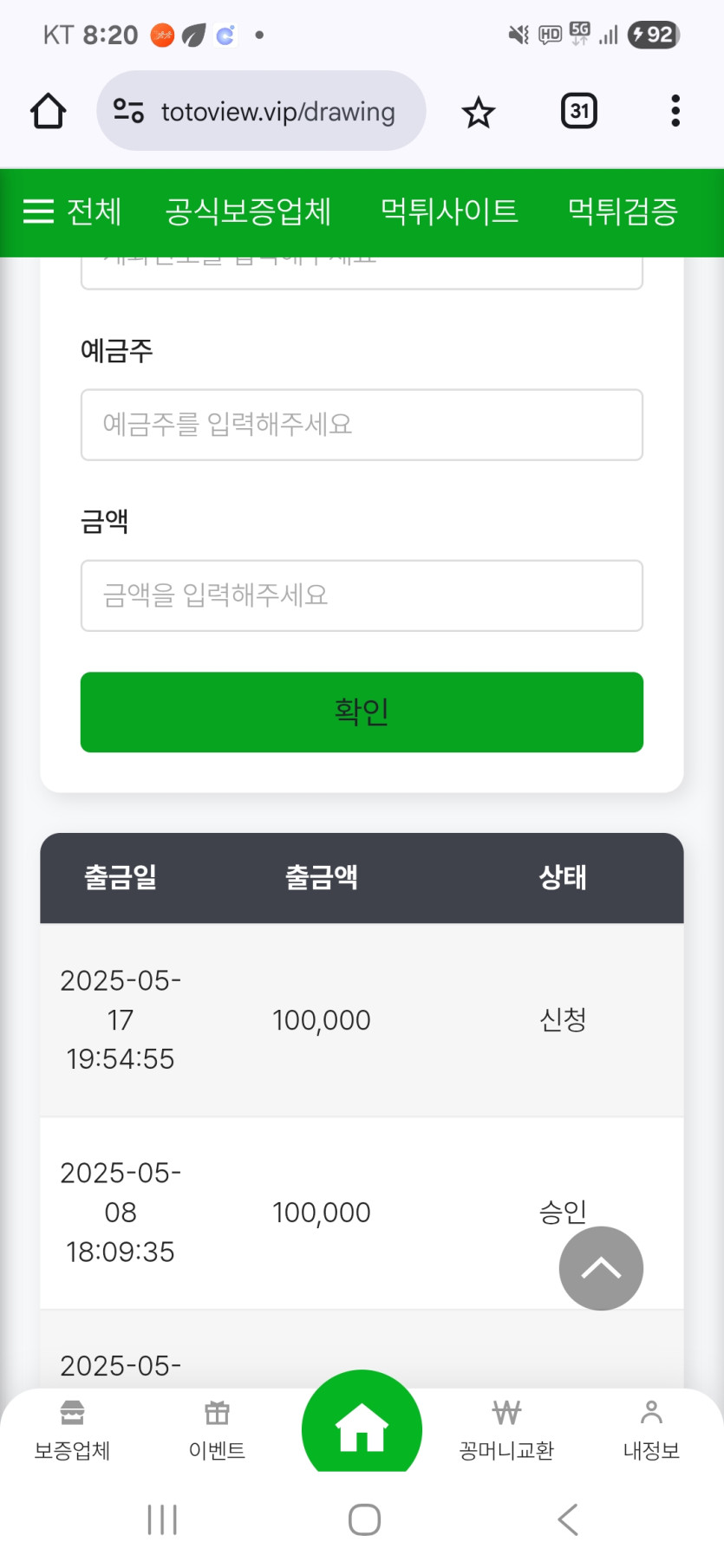
Task: Tap the system back button
Action: (x=568, y=1519)
